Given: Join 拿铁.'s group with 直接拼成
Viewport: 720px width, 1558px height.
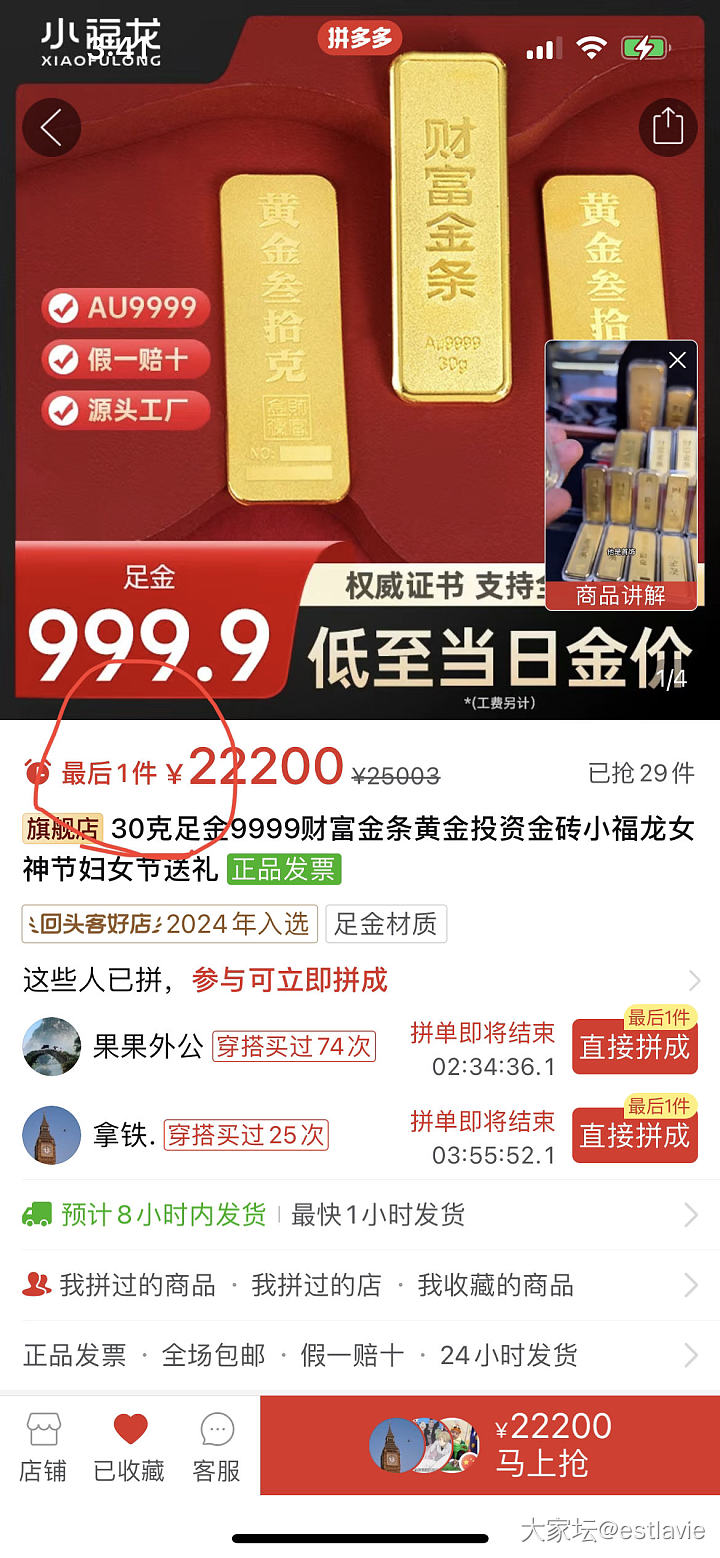Looking at the screenshot, I should click(634, 1135).
